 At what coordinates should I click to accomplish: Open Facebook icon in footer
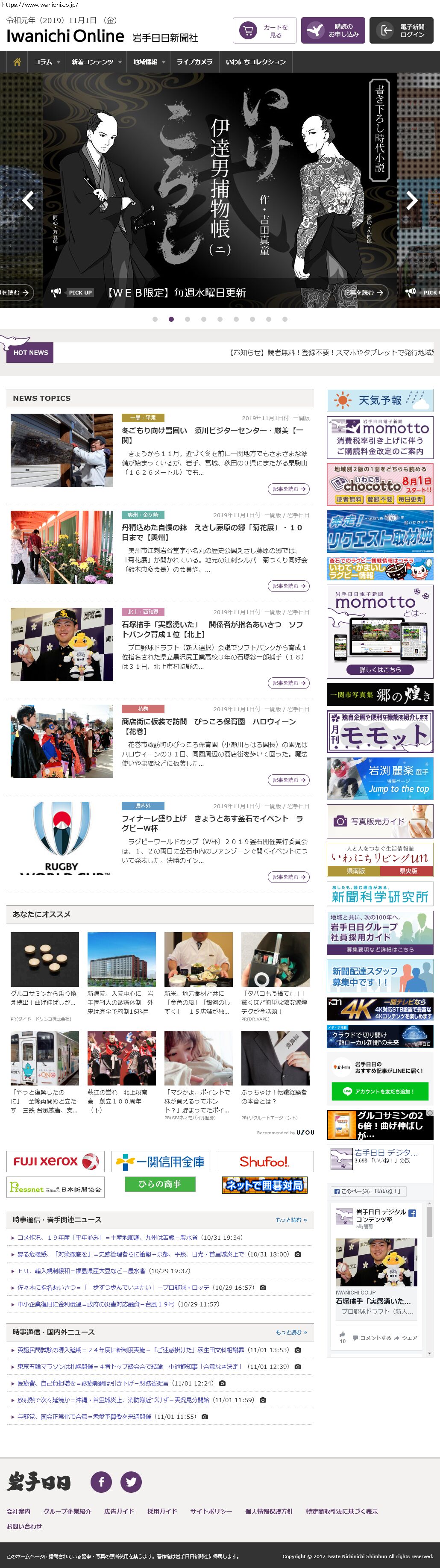(101, 1482)
